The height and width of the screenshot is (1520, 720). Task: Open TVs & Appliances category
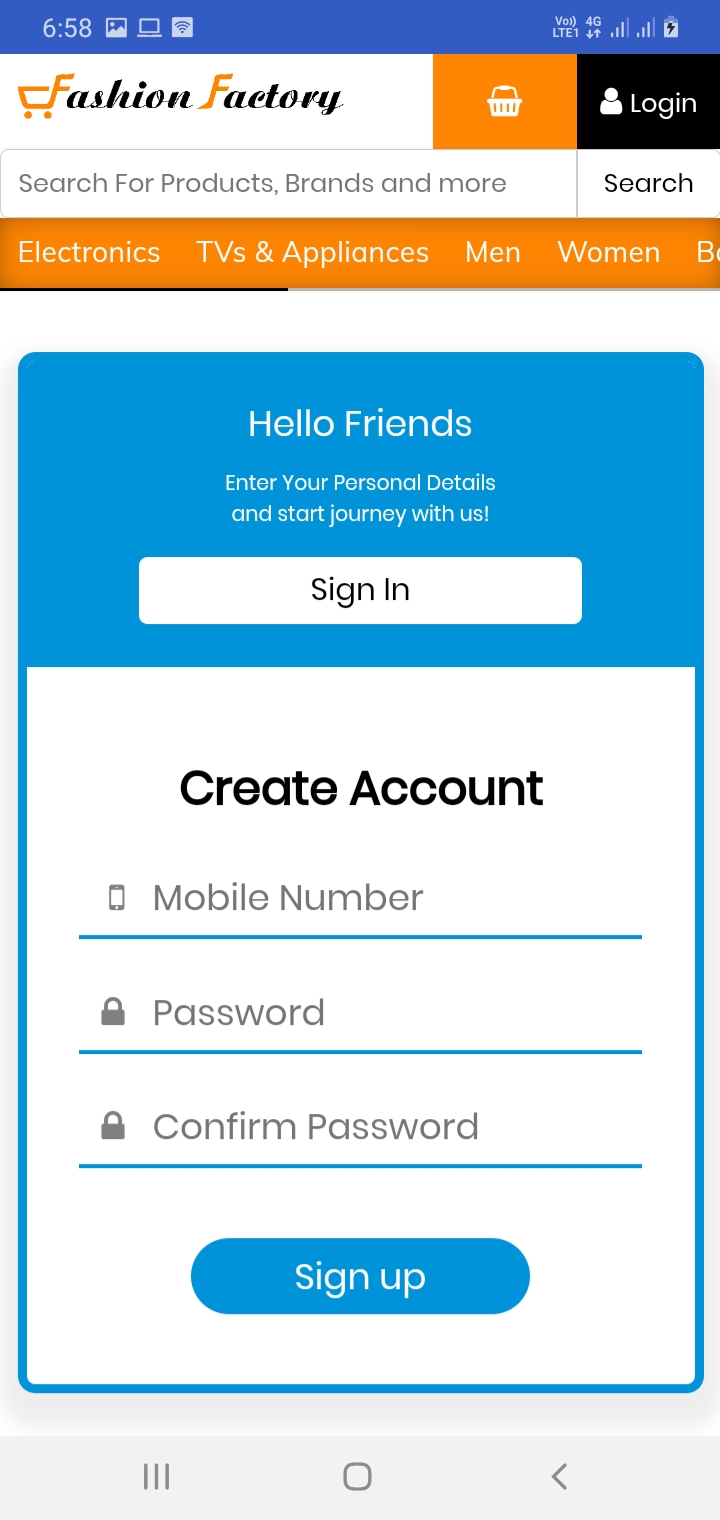tap(312, 252)
